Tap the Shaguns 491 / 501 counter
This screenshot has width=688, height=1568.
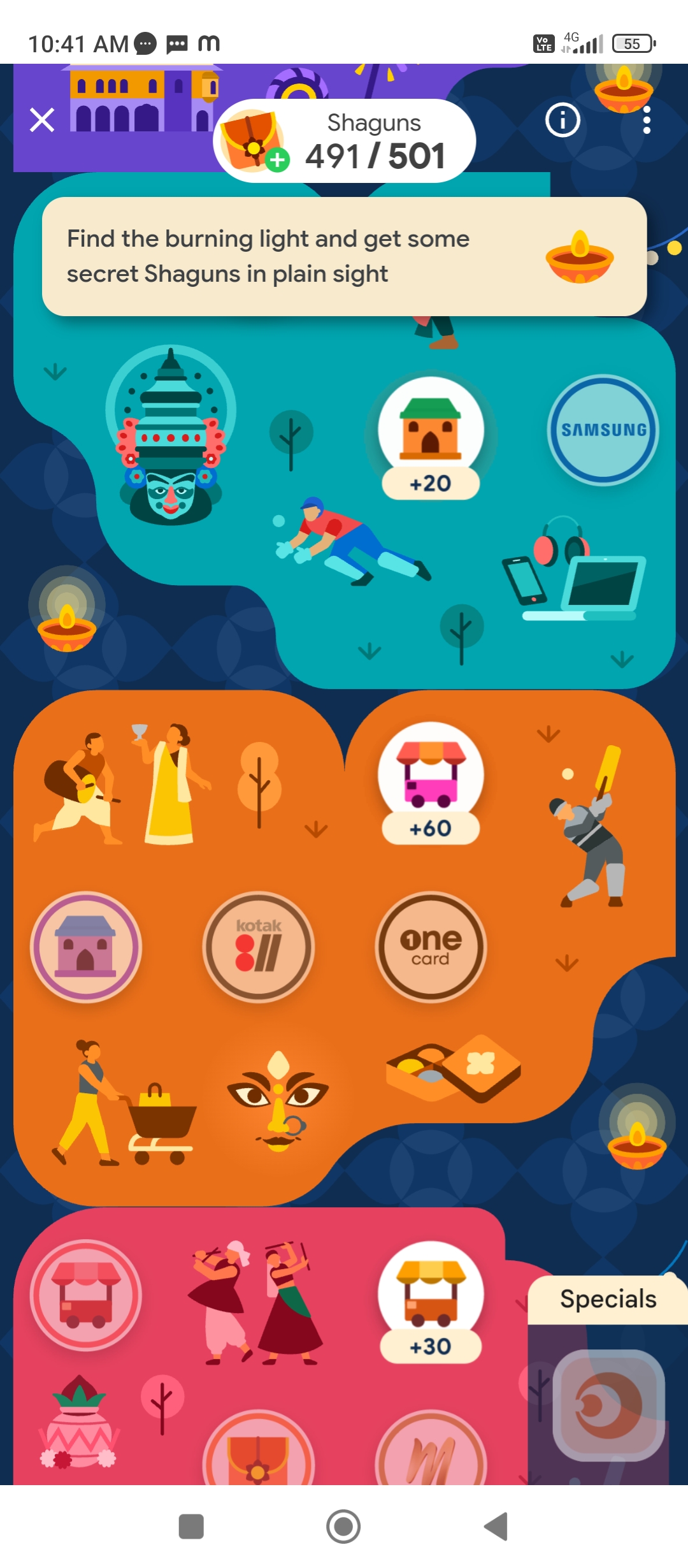pyautogui.click(x=345, y=141)
